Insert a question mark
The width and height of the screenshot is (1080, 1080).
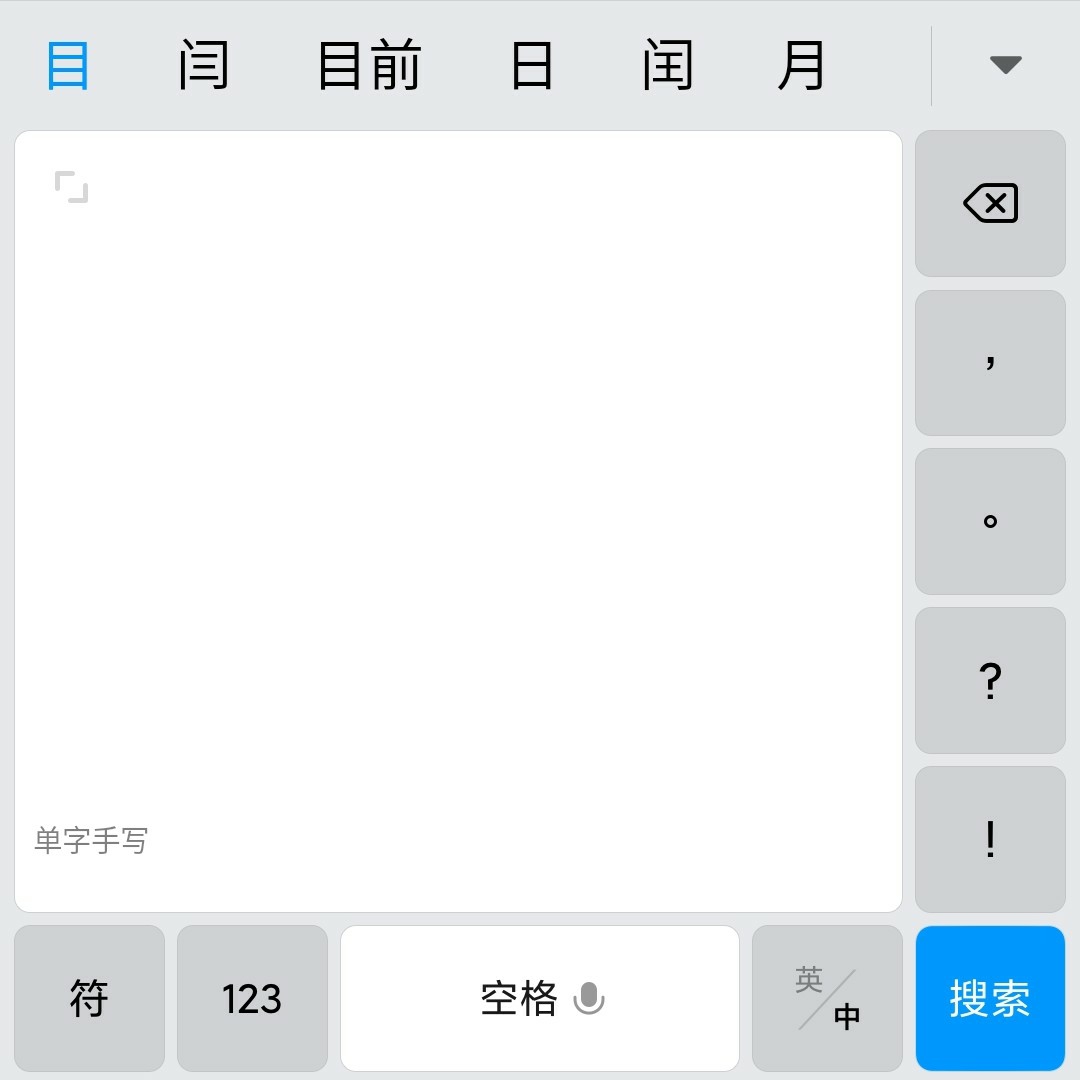click(x=990, y=680)
